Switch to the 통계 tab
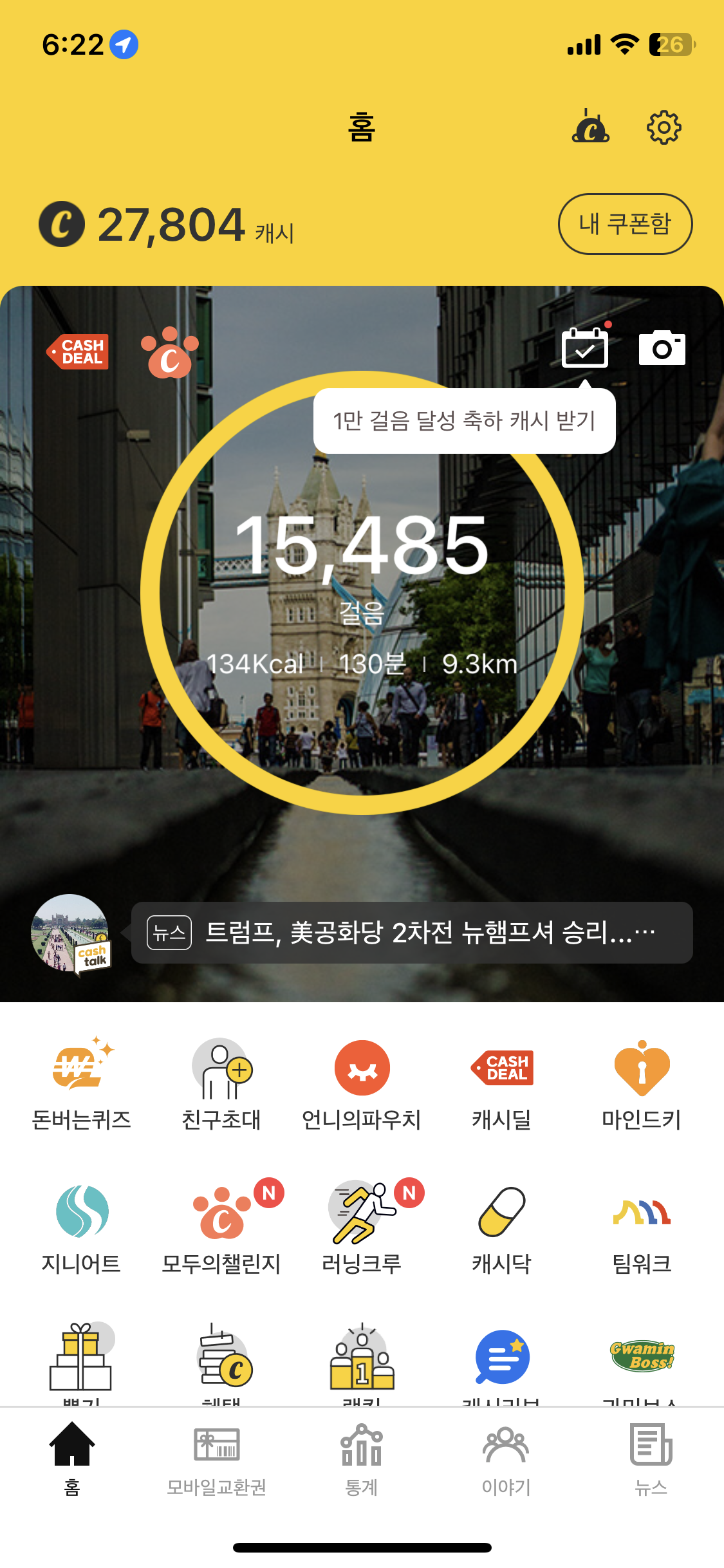Viewport: 724px width, 1568px height. 362,1460
